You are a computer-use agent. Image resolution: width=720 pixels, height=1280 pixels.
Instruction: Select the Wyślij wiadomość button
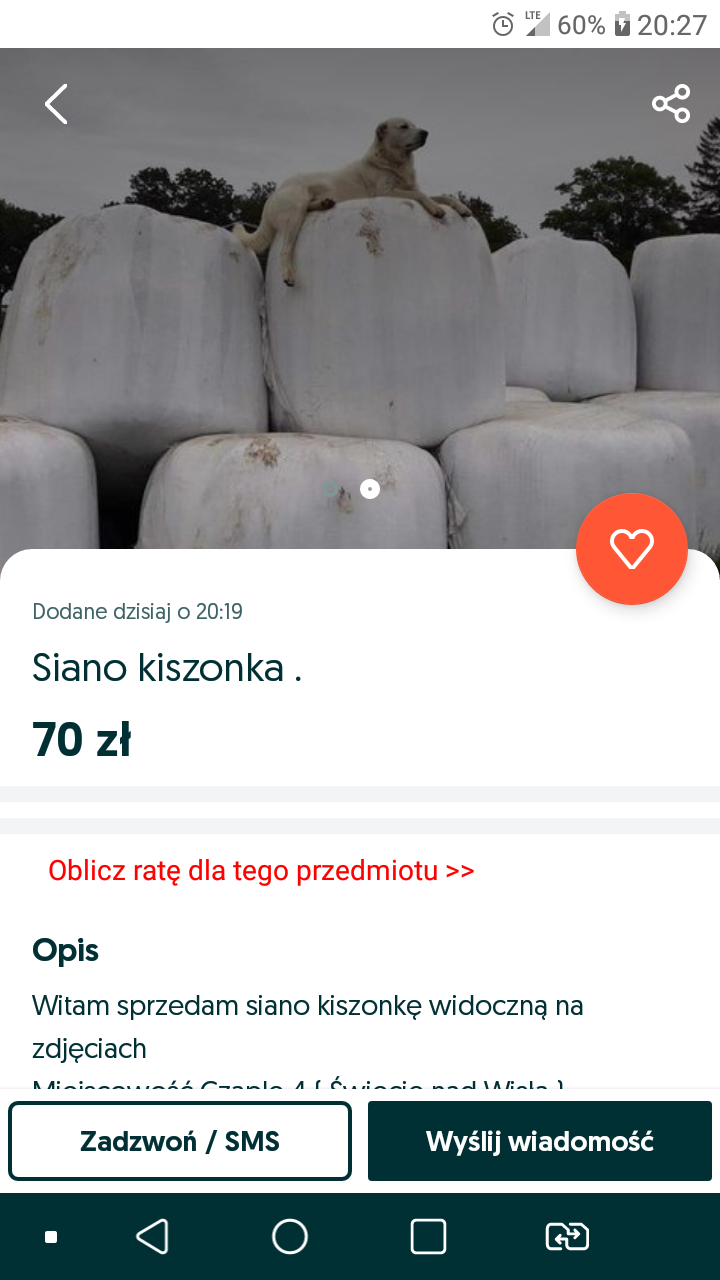click(540, 1141)
